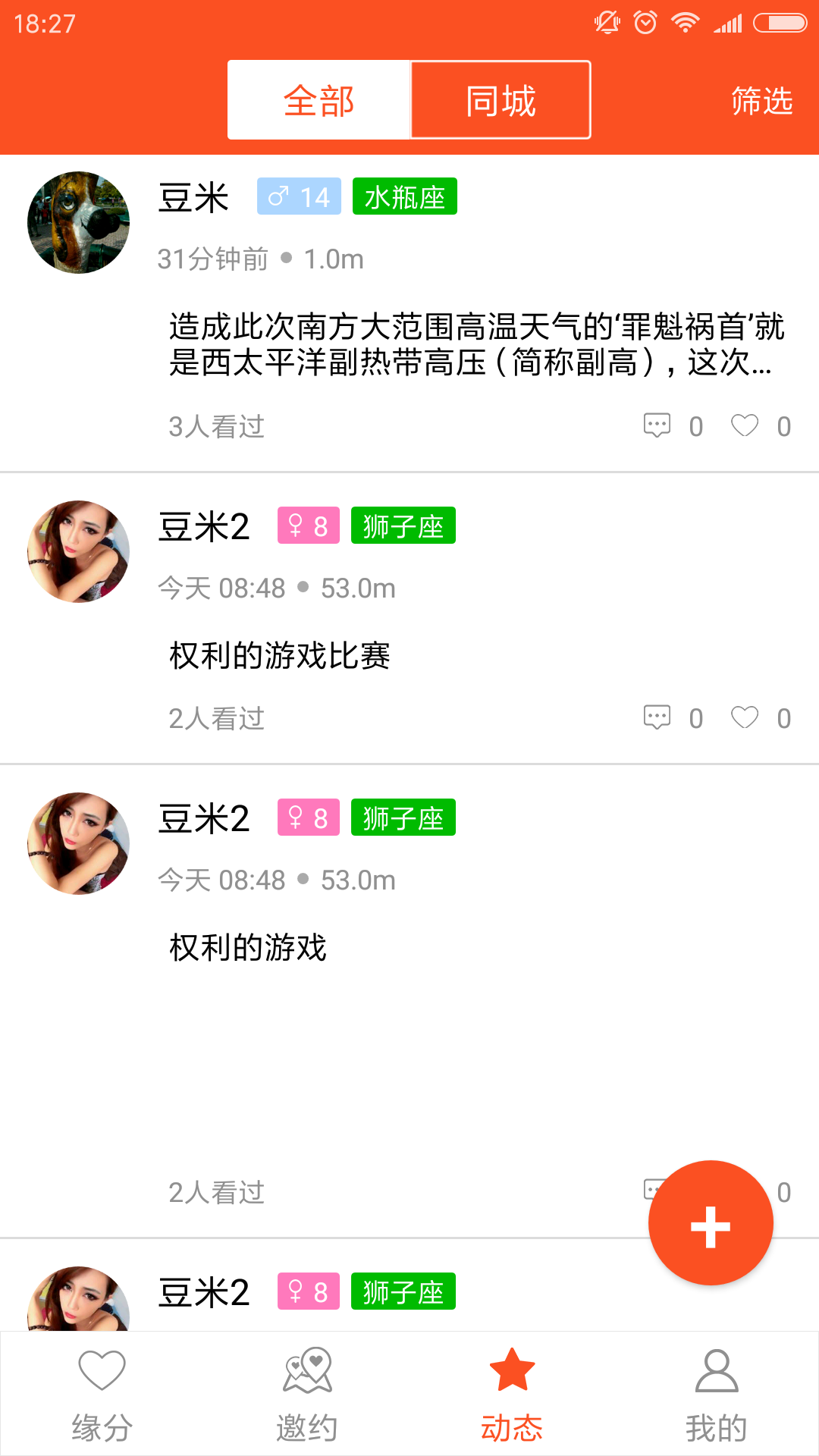Image resolution: width=819 pixels, height=1456 pixels.
Task: Like the 权利的游戏比赛 post
Action: 745,717
